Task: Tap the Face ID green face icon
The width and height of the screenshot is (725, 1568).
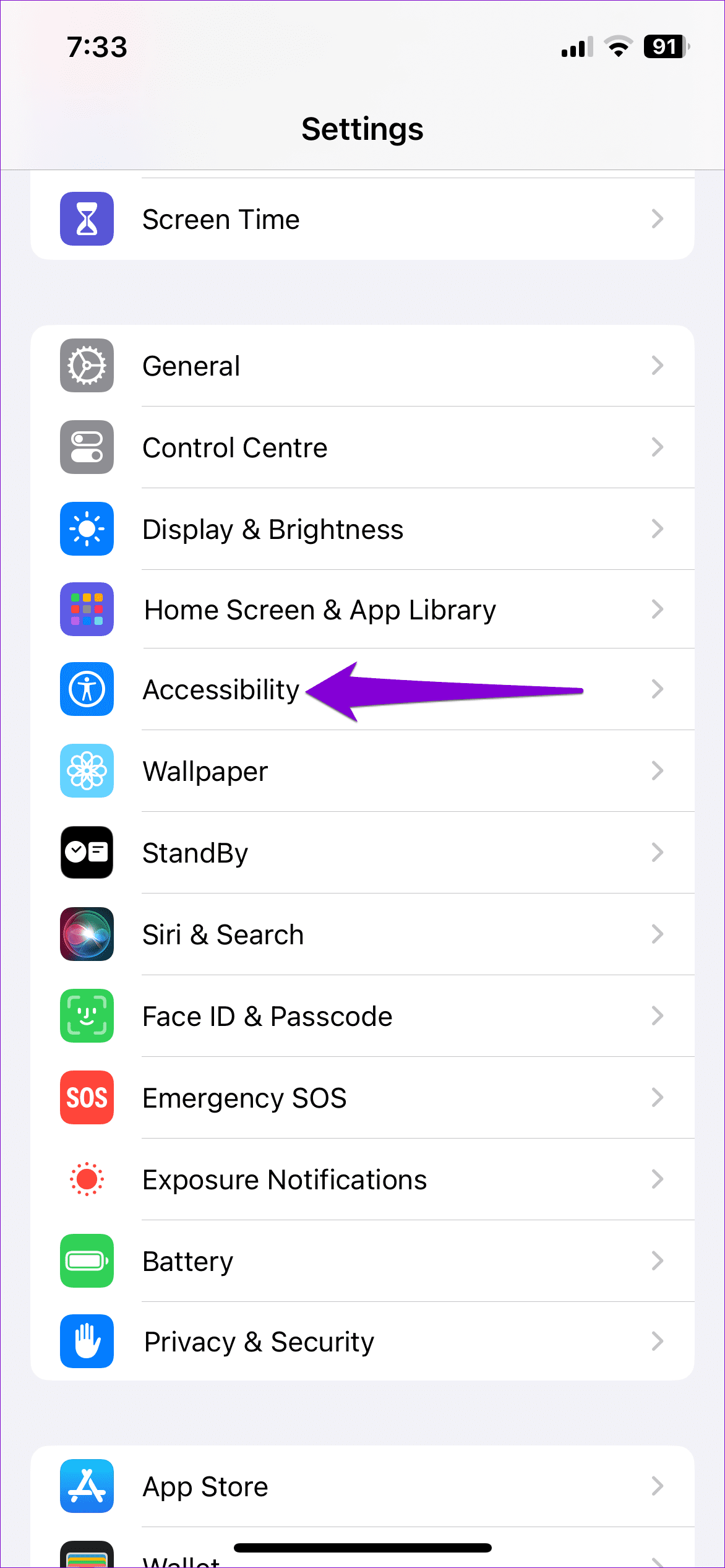Action: (87, 1016)
